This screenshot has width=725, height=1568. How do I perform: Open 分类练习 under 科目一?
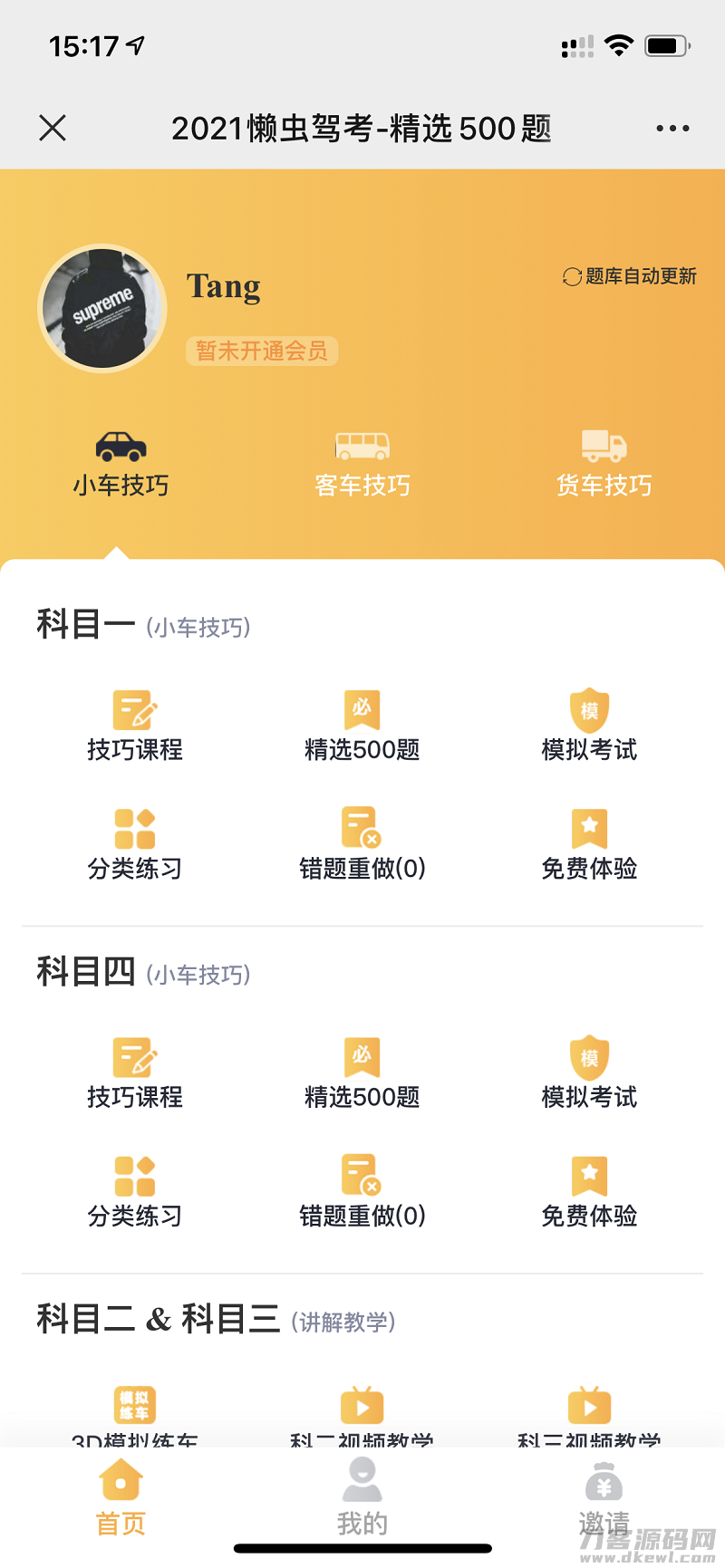pyautogui.click(x=135, y=844)
